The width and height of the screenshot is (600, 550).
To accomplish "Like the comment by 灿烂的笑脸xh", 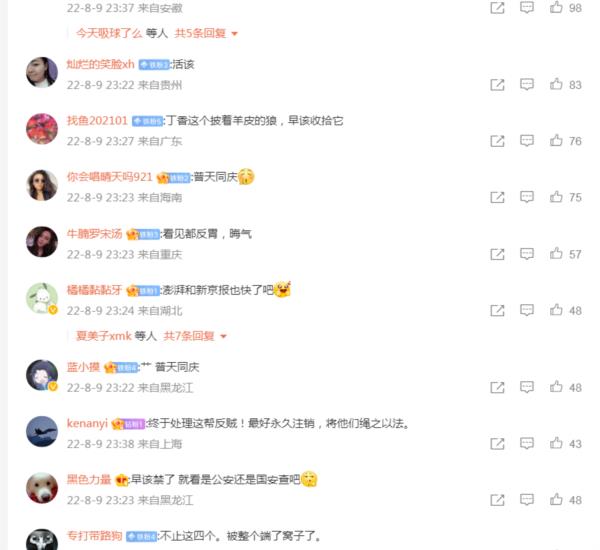I will (x=556, y=85).
